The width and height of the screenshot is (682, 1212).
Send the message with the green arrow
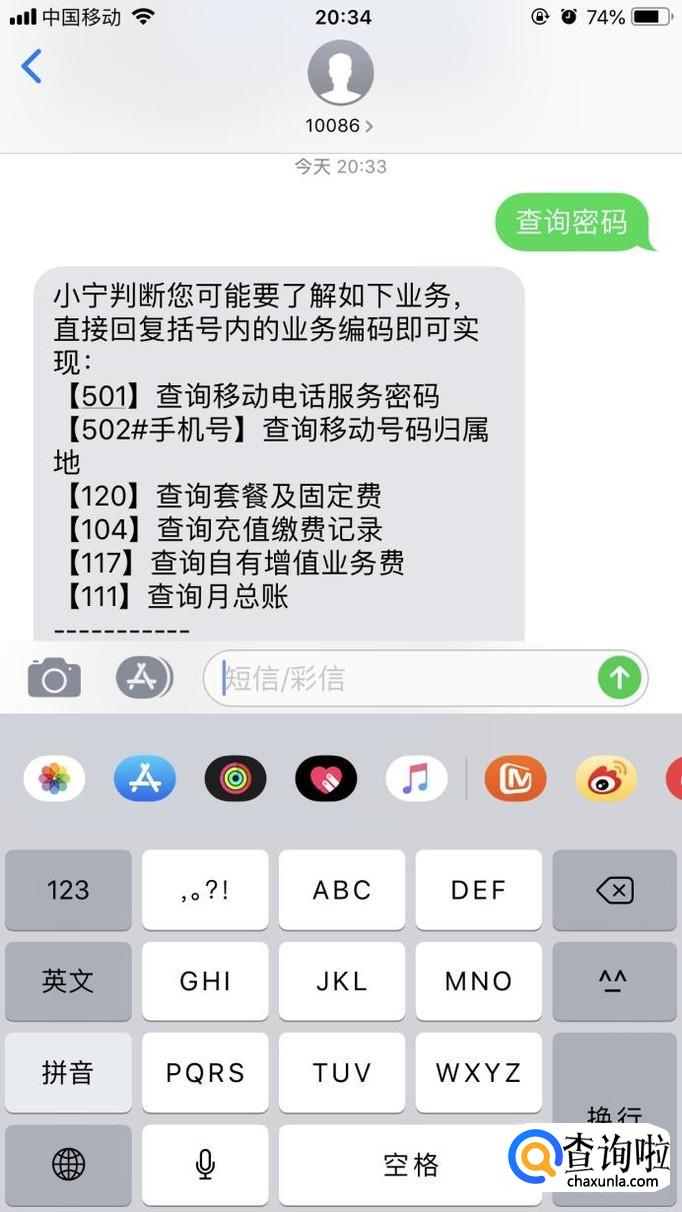(619, 678)
